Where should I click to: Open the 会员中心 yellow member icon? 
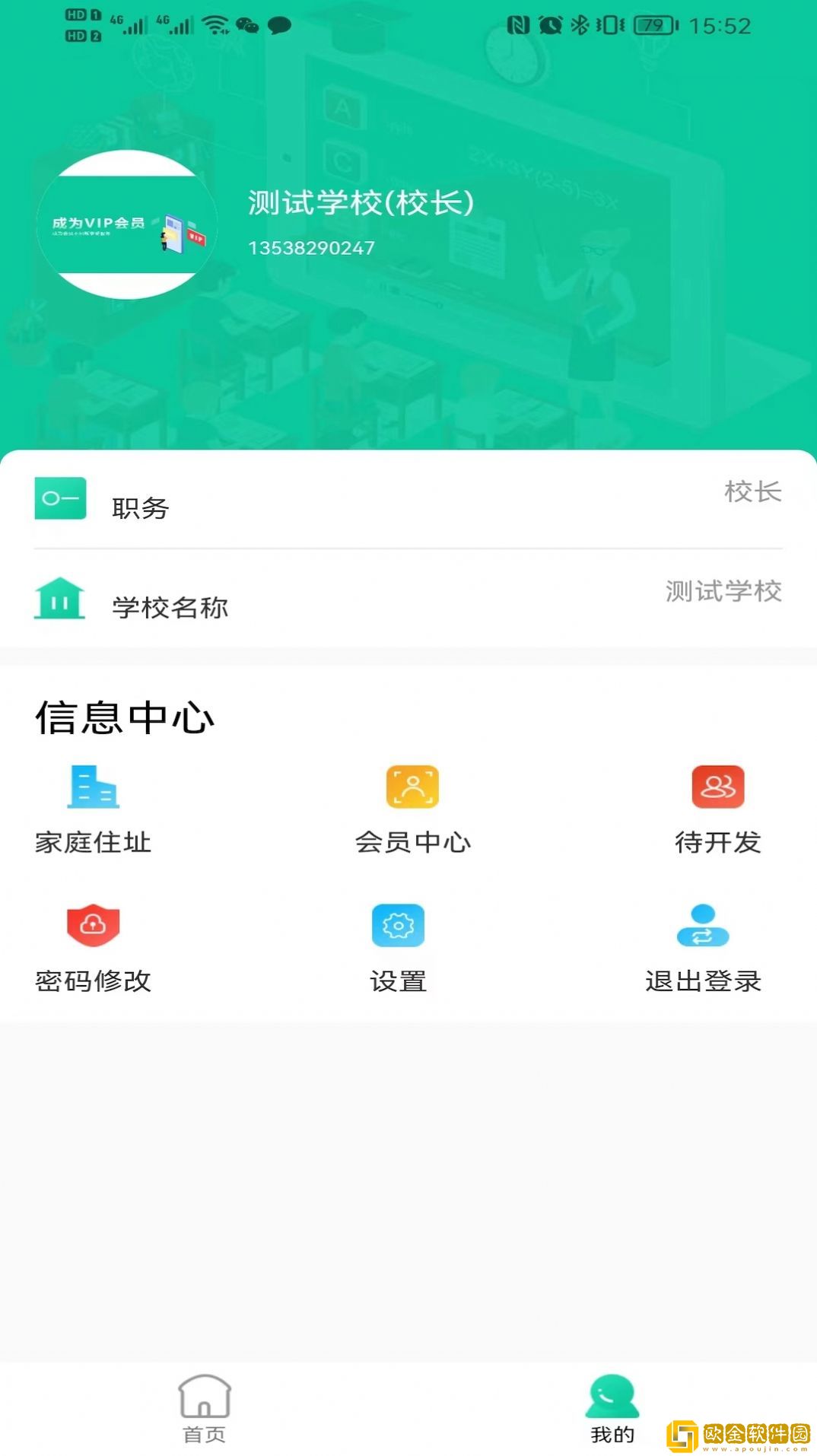click(x=413, y=788)
